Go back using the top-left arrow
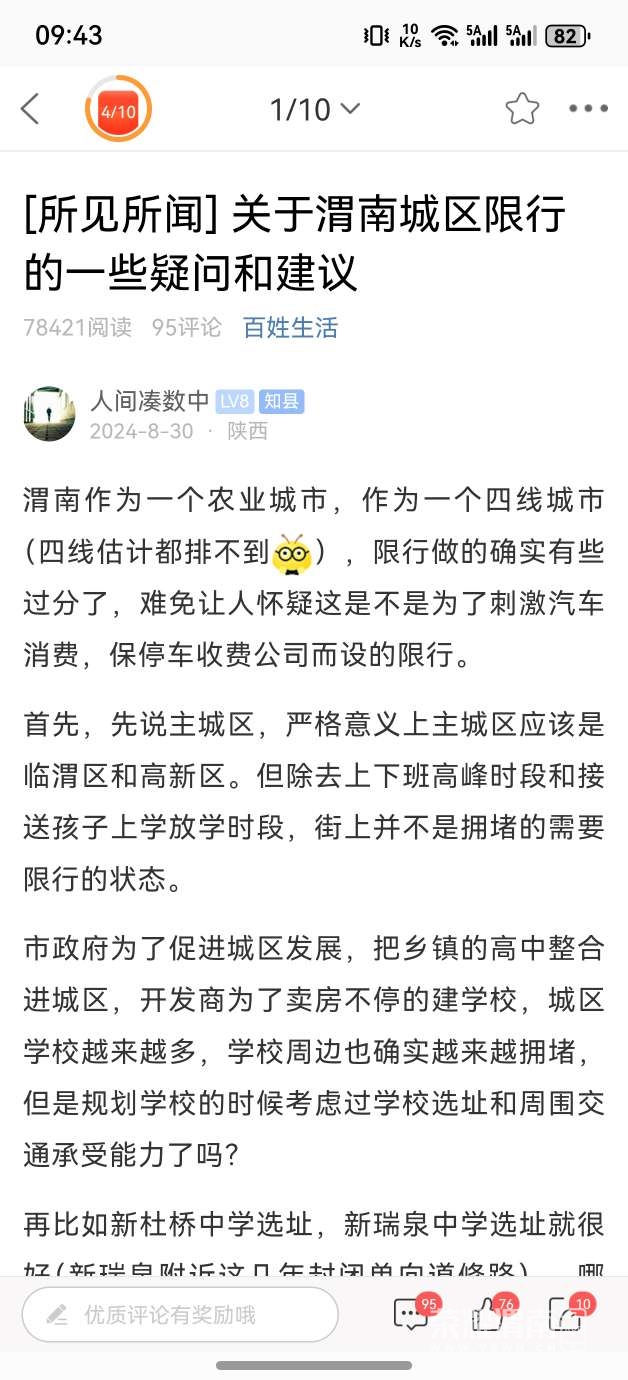The width and height of the screenshot is (628, 1380). 30,109
